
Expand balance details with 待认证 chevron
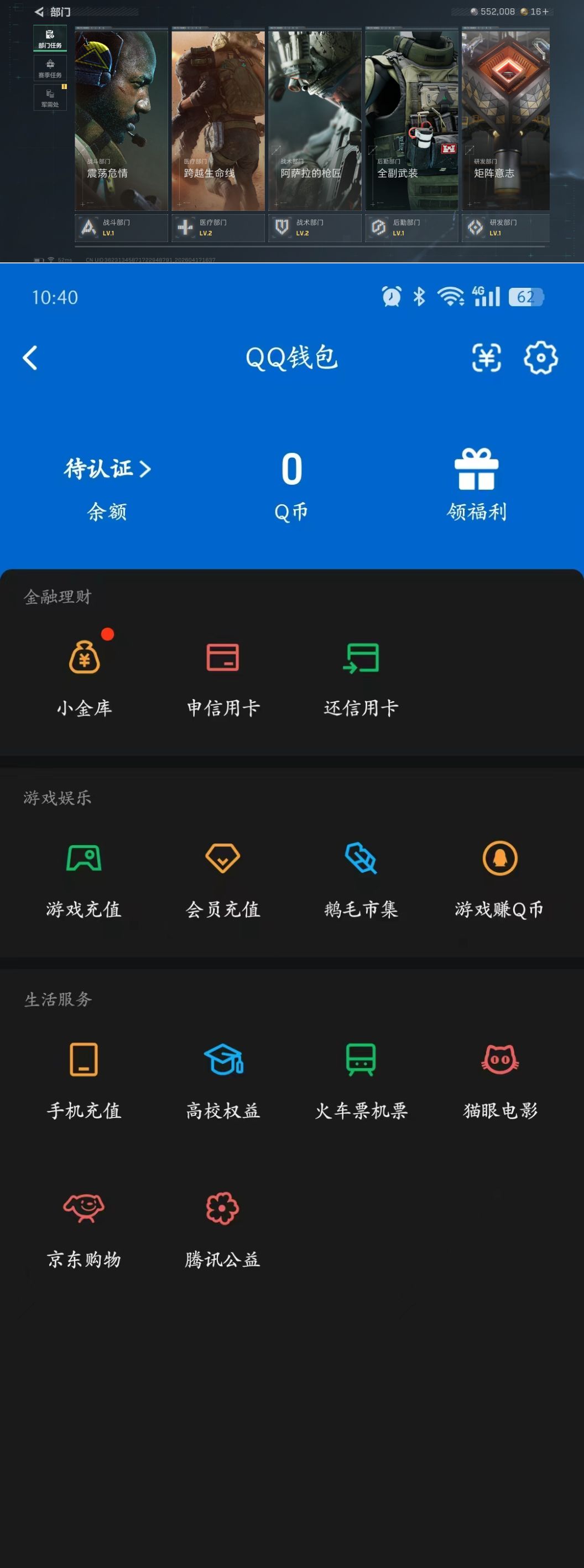145,469
